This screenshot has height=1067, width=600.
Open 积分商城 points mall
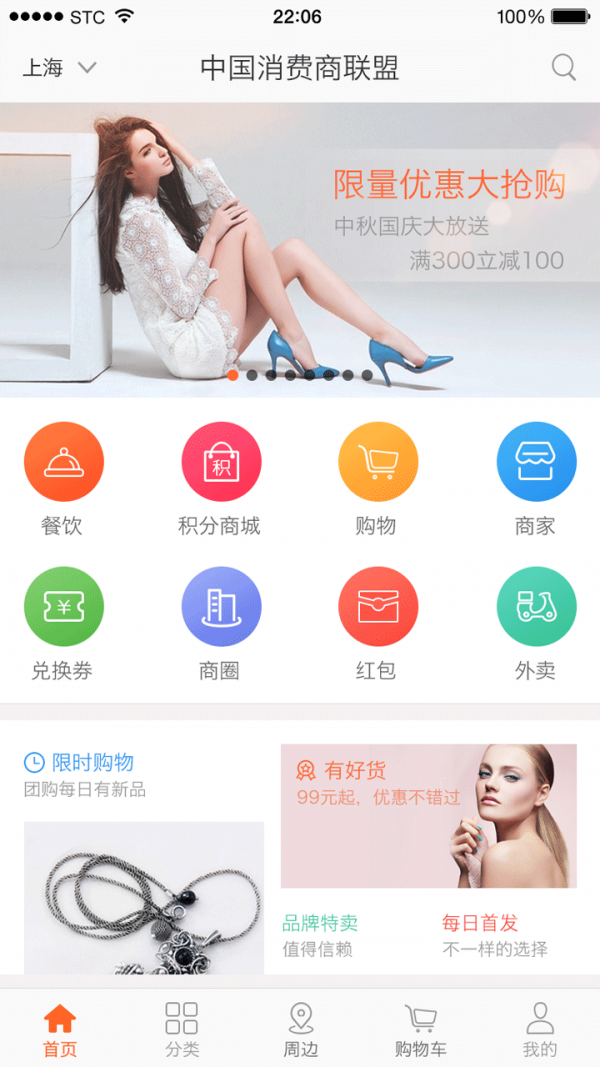[220, 462]
